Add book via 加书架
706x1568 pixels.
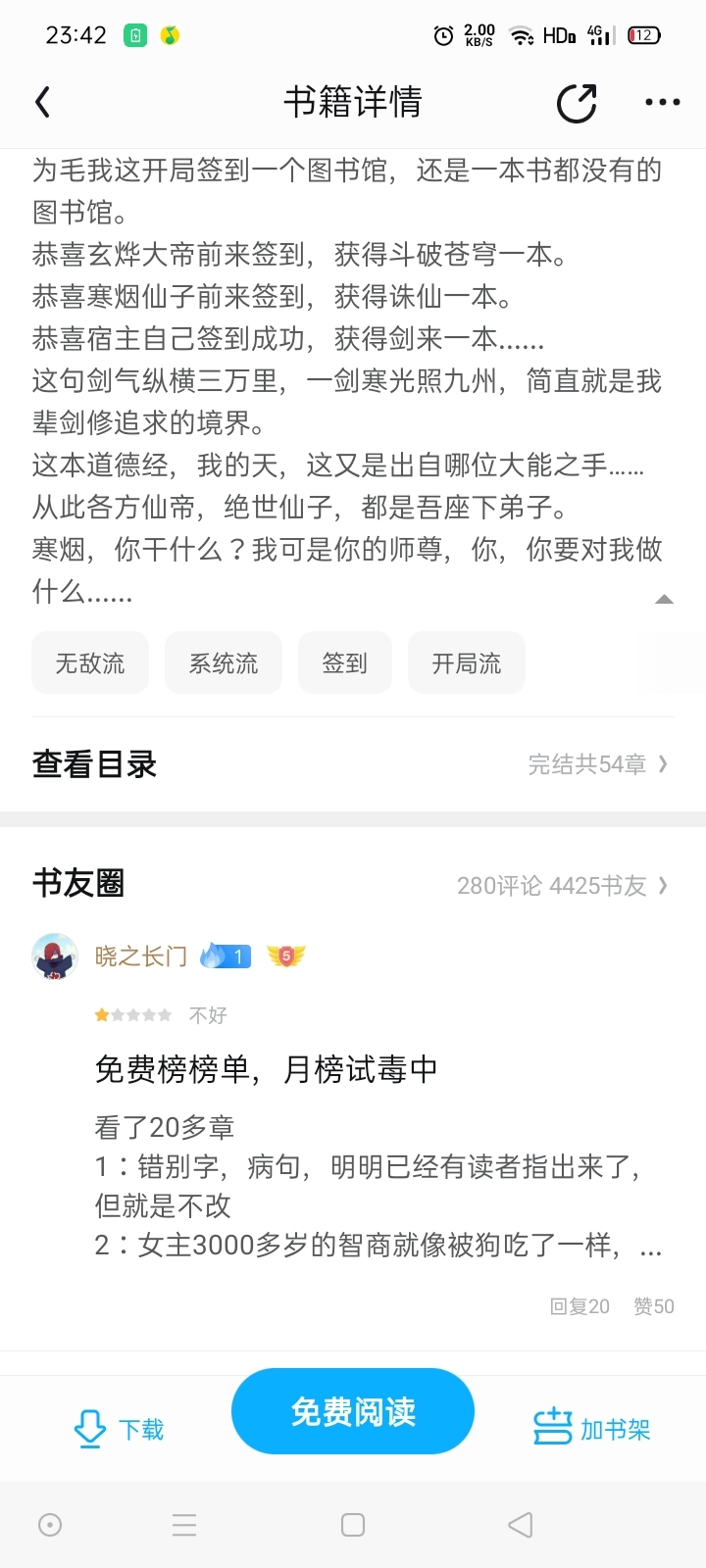point(591,1429)
